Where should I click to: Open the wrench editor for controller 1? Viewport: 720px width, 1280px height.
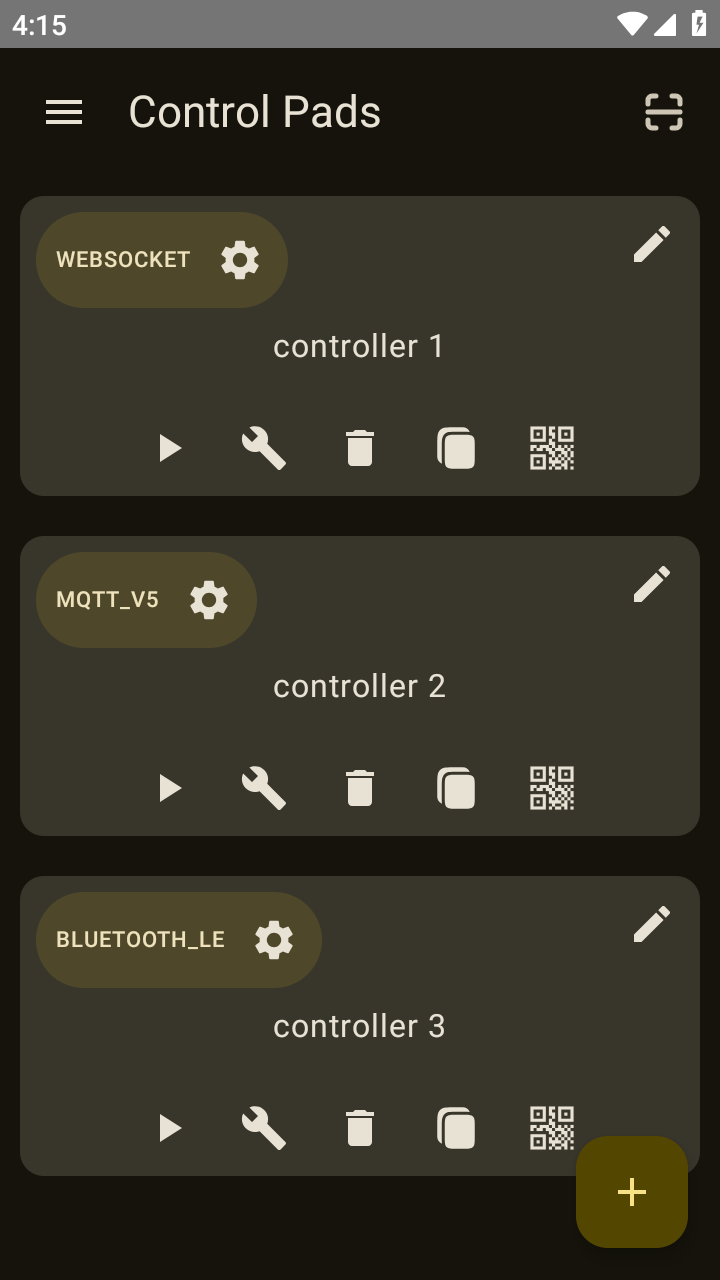tap(264, 448)
